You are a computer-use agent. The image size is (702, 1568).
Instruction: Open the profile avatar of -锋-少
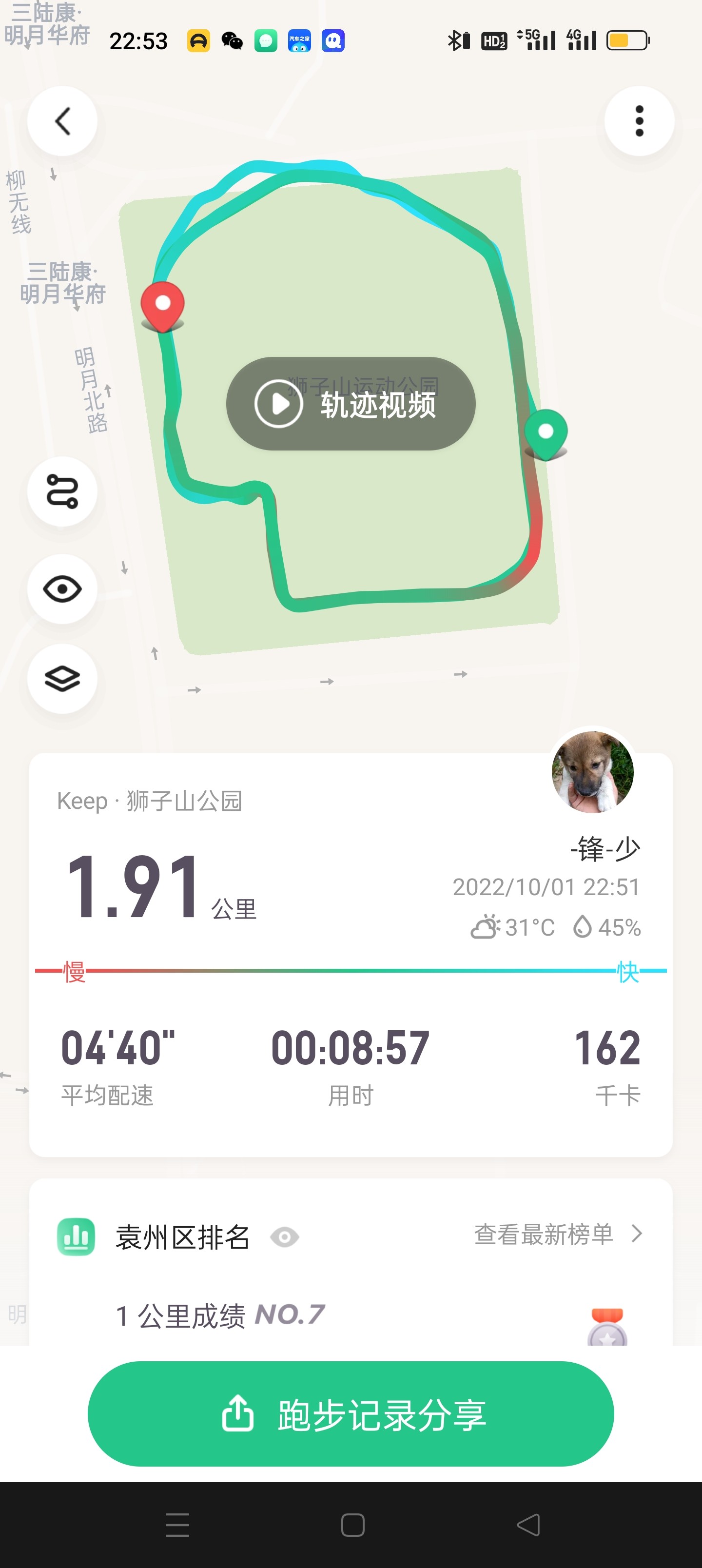coord(592,771)
